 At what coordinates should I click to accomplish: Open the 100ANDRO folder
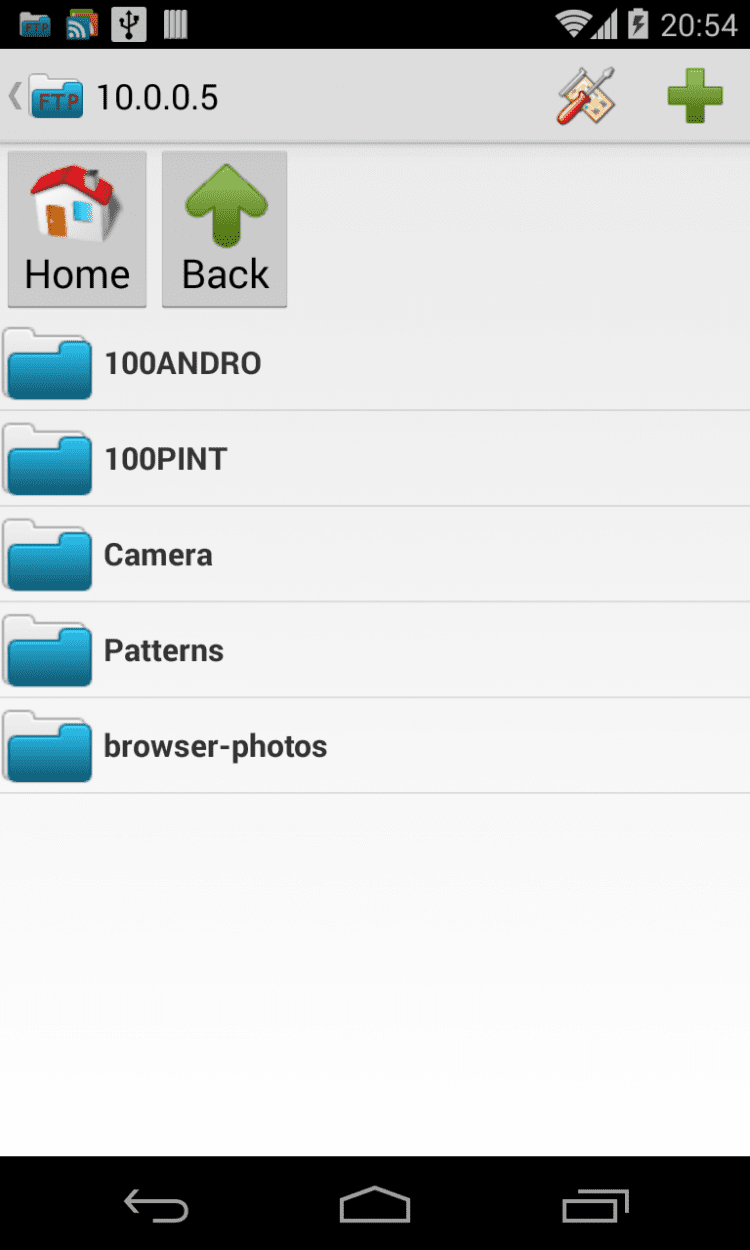(x=183, y=363)
